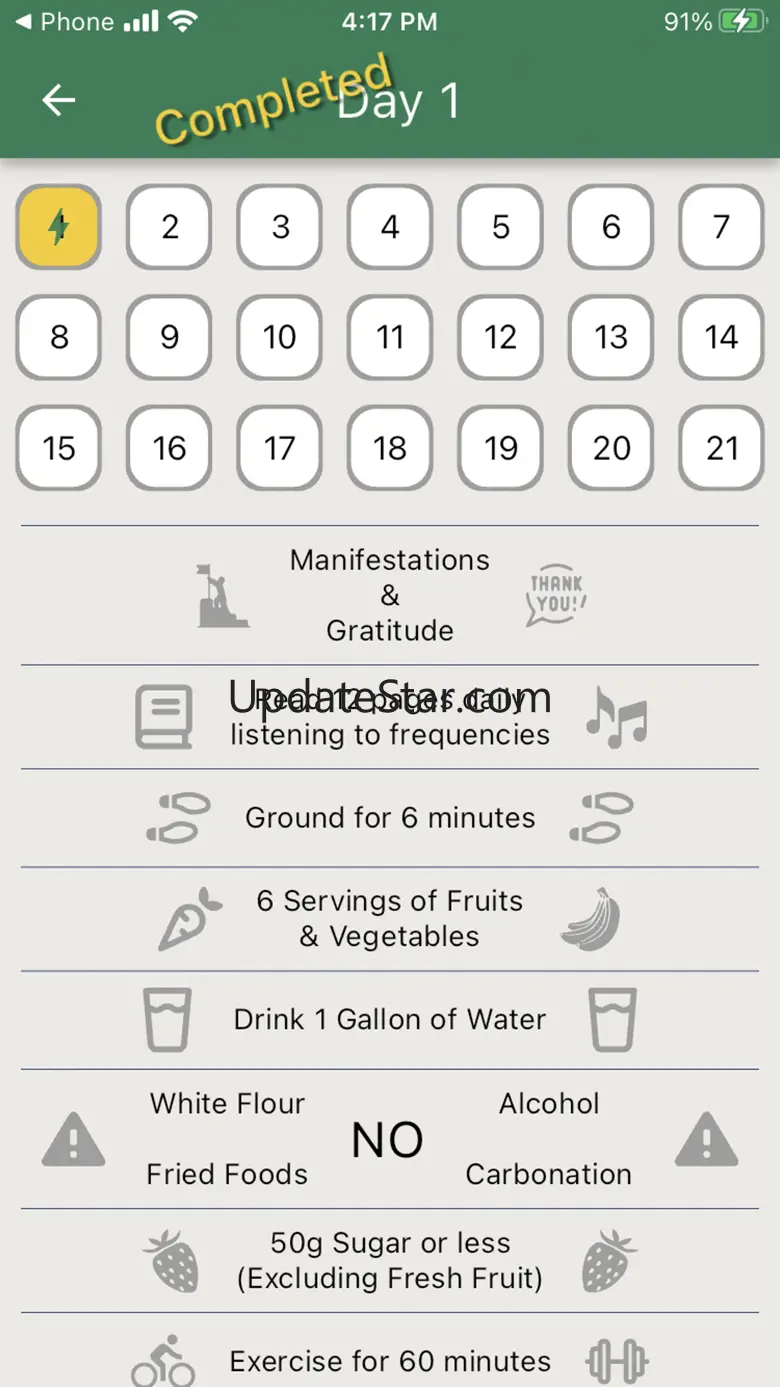The width and height of the screenshot is (780, 1387).
Task: Check off Ground for 6 minutes
Action: 390,818
